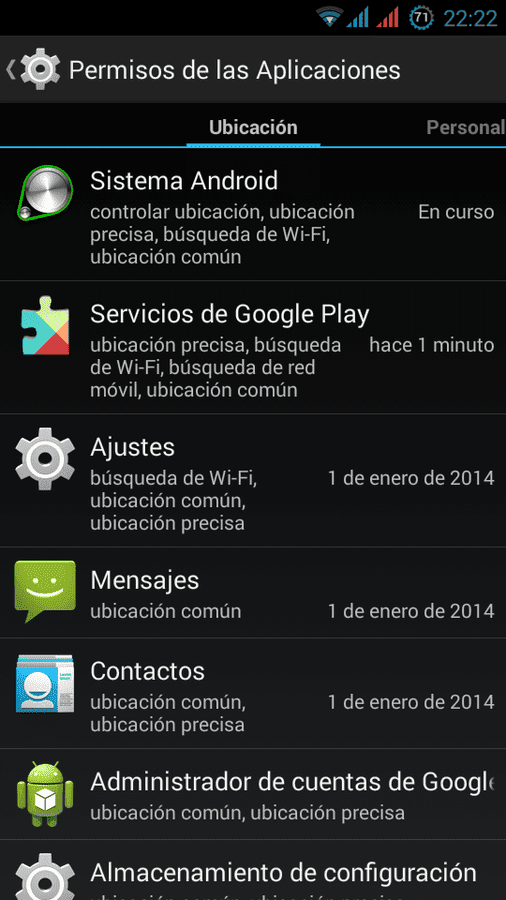
Task: Open Ajustes location permissions
Action: (253, 480)
